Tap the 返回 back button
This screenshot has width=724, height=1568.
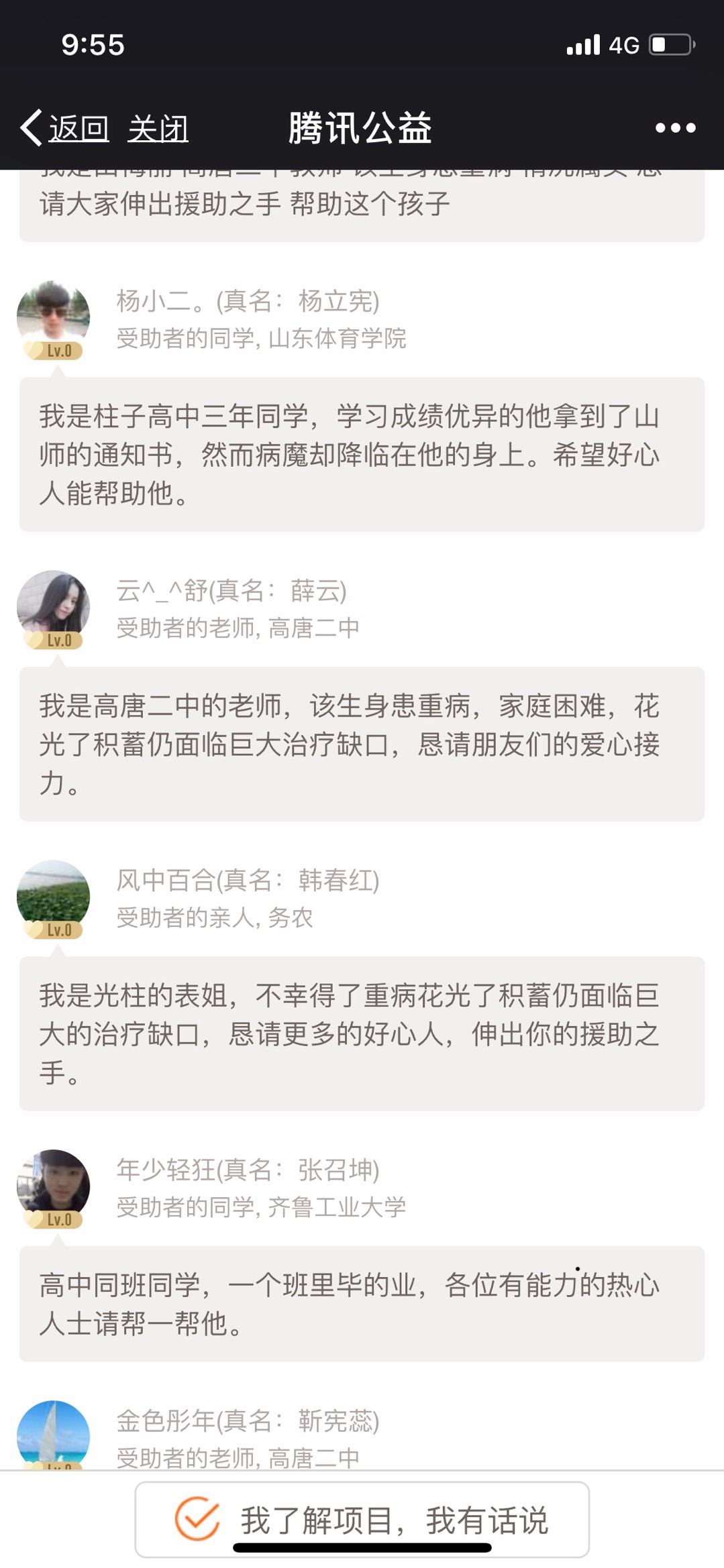tap(65, 127)
